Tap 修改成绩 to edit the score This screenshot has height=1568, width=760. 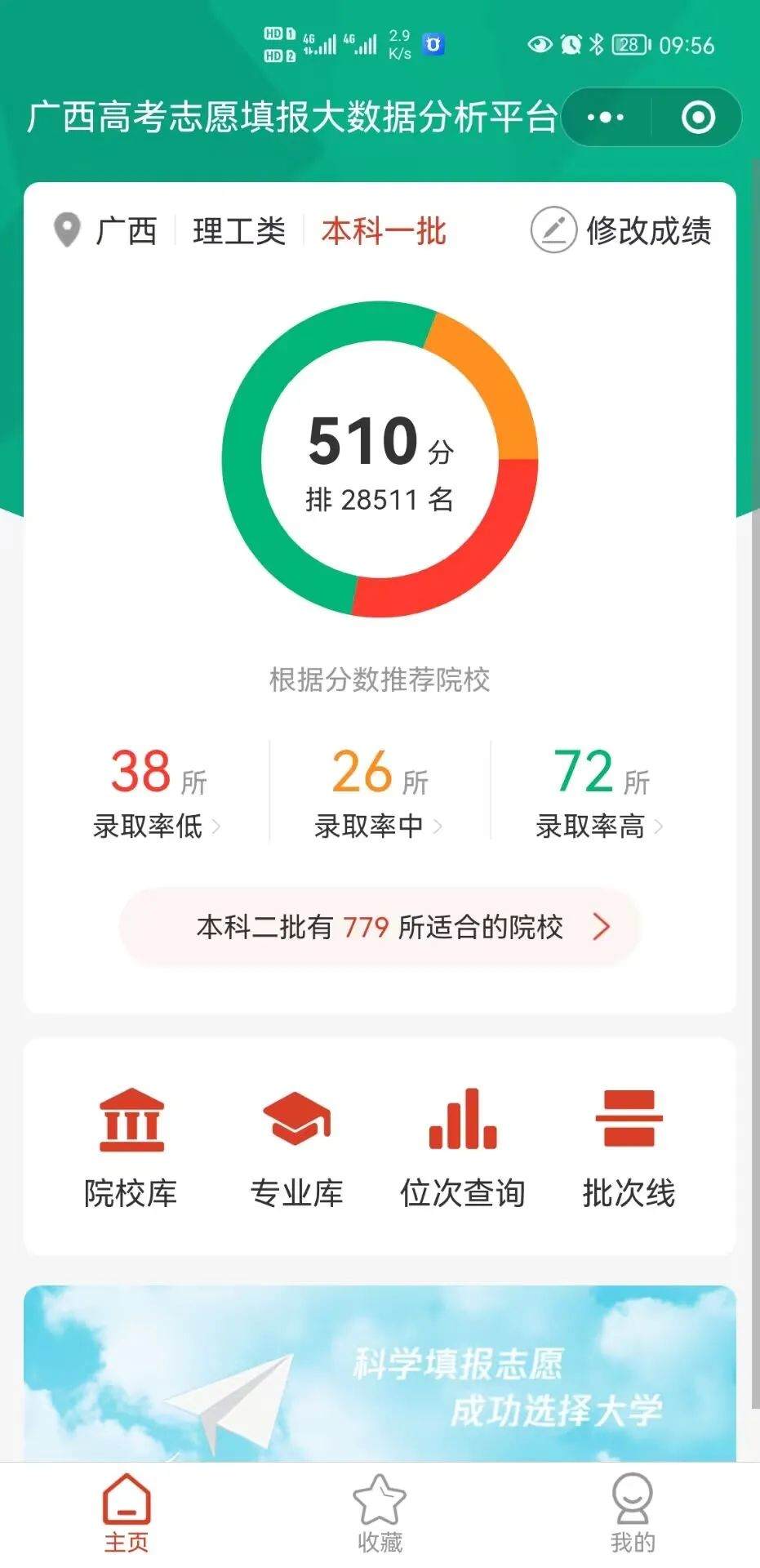click(x=621, y=230)
